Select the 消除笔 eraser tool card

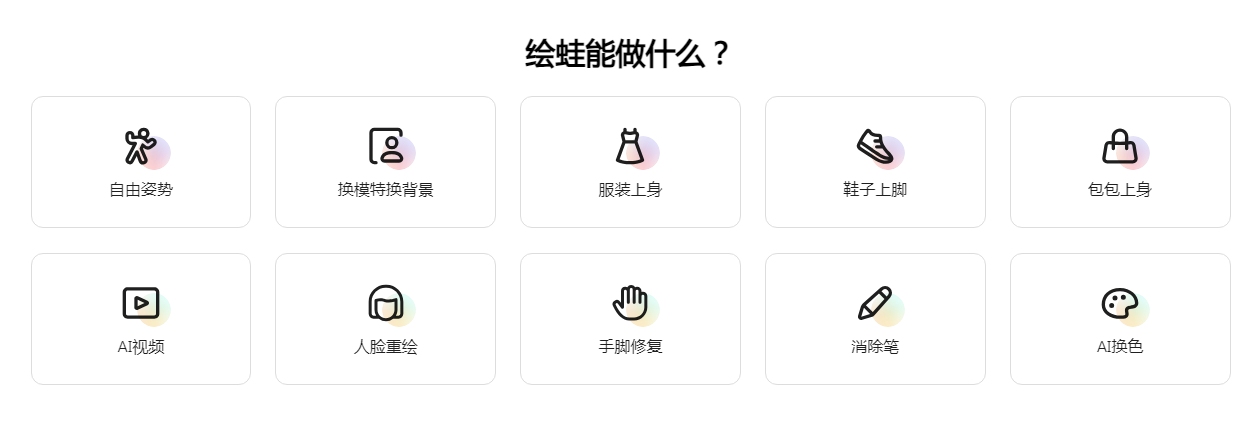(875, 319)
